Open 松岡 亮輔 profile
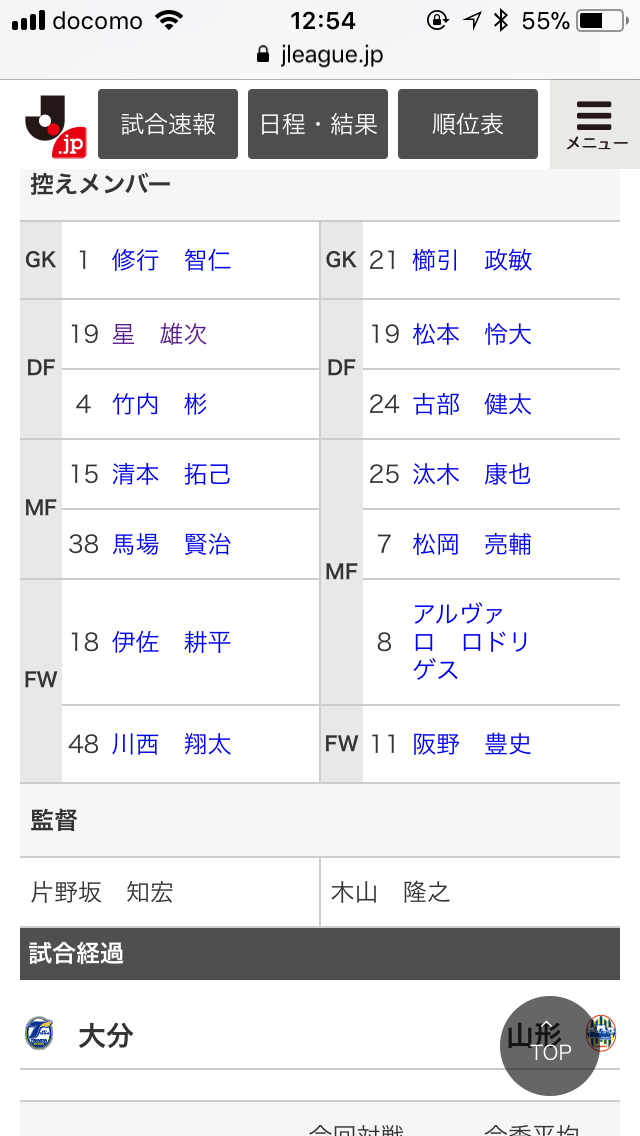 (x=472, y=544)
